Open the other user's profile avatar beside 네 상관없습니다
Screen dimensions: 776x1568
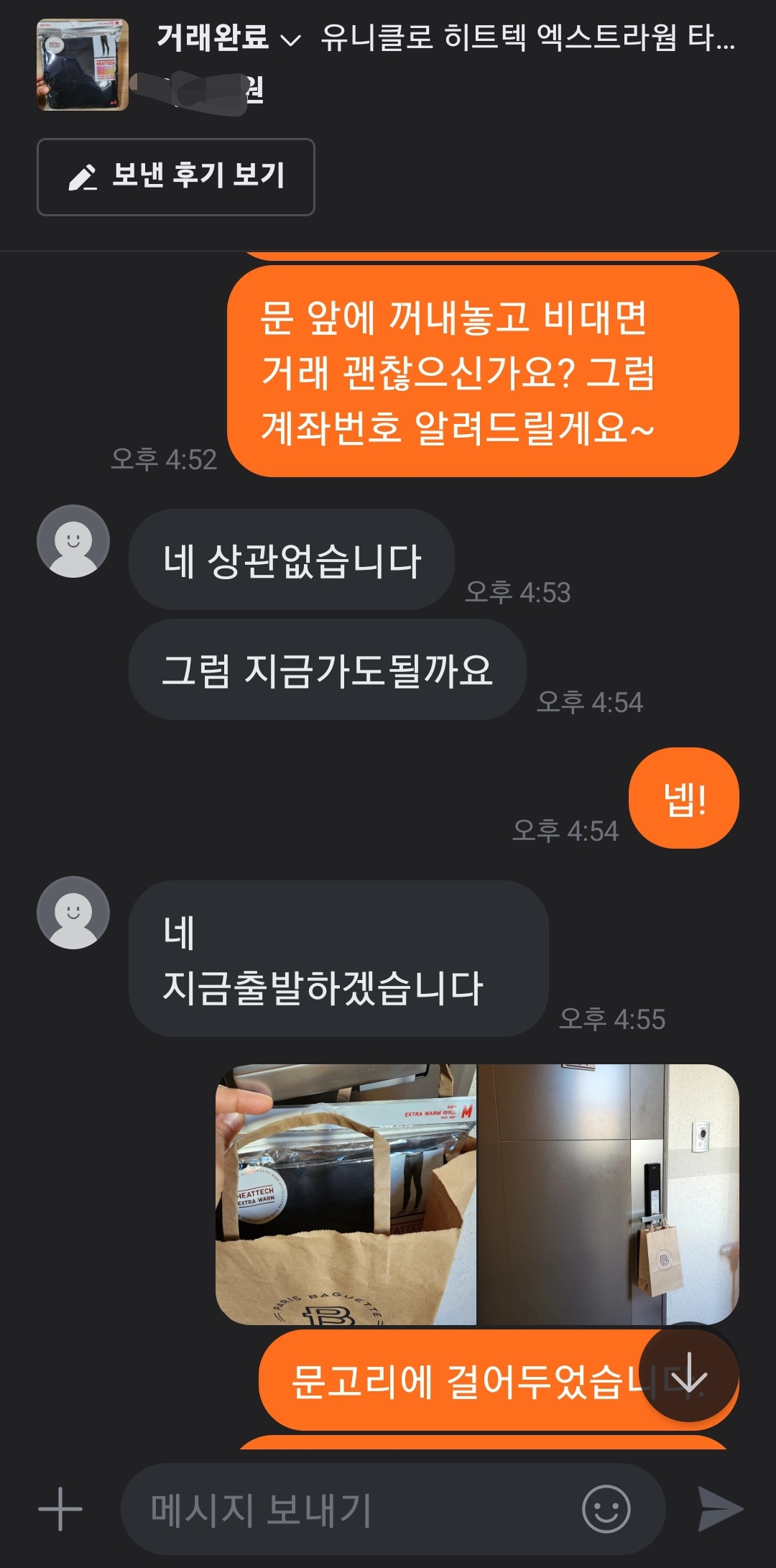coord(73,541)
